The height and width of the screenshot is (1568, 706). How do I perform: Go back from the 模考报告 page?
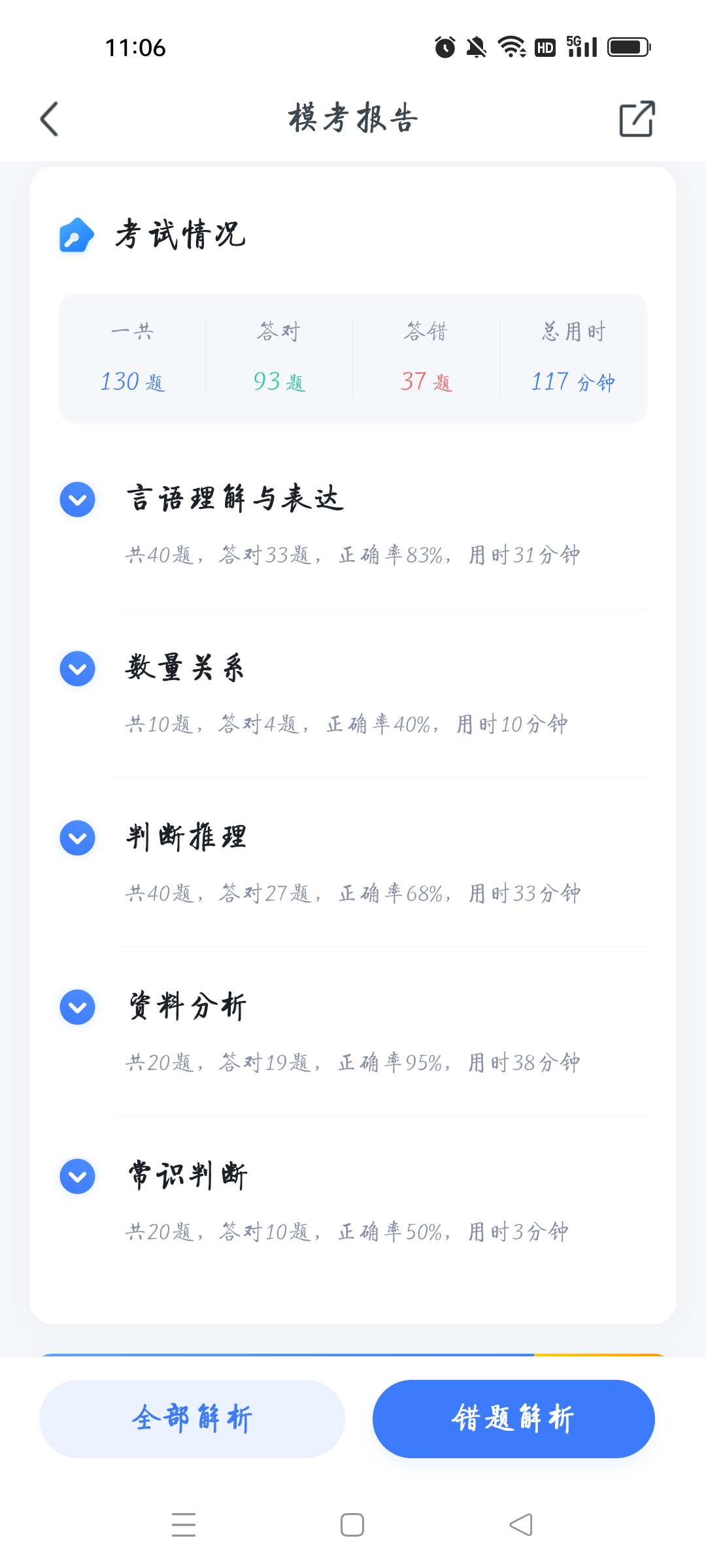pyautogui.click(x=50, y=119)
